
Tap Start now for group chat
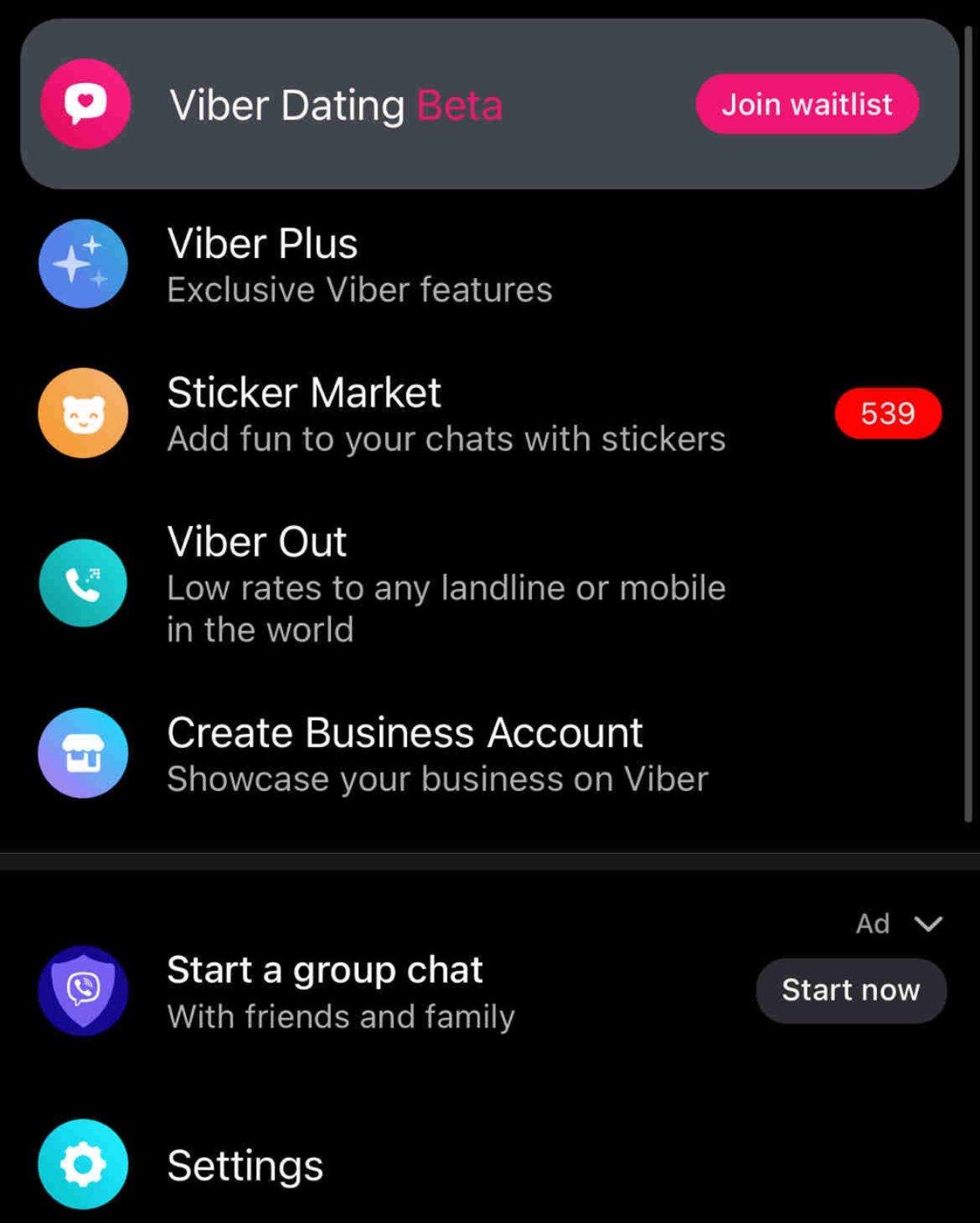850,990
